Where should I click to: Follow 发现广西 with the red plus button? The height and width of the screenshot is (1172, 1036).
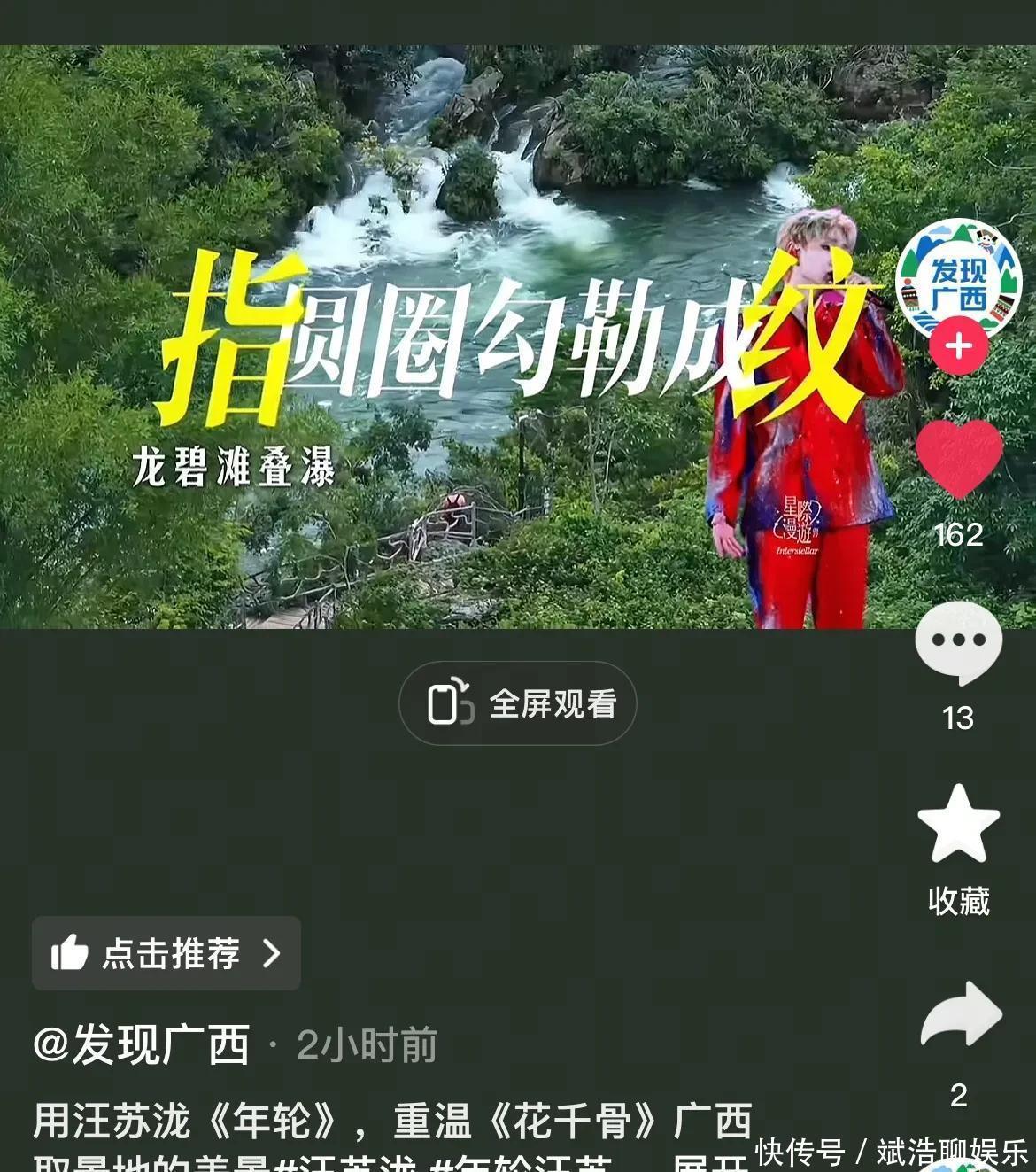tap(958, 346)
